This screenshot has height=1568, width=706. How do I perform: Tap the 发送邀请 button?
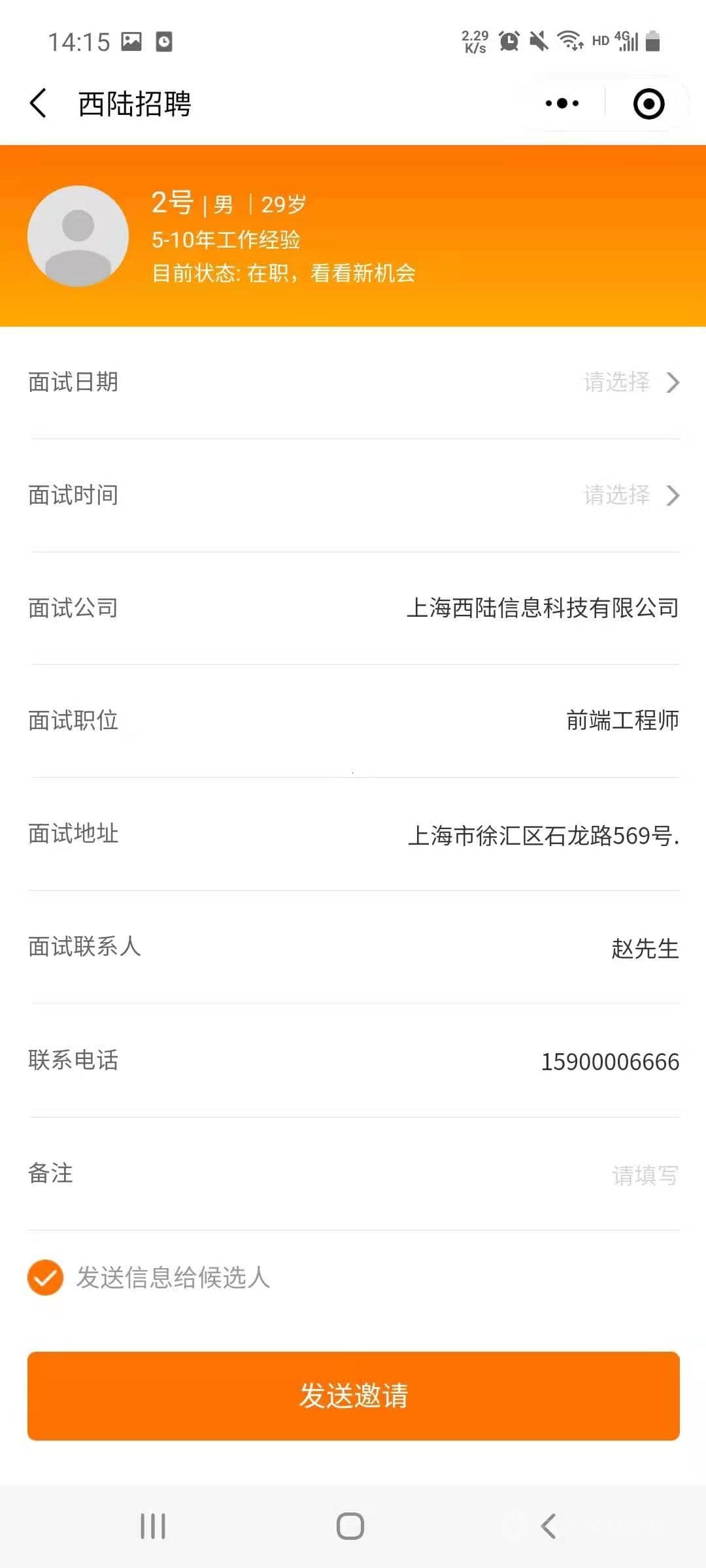[x=354, y=1396]
